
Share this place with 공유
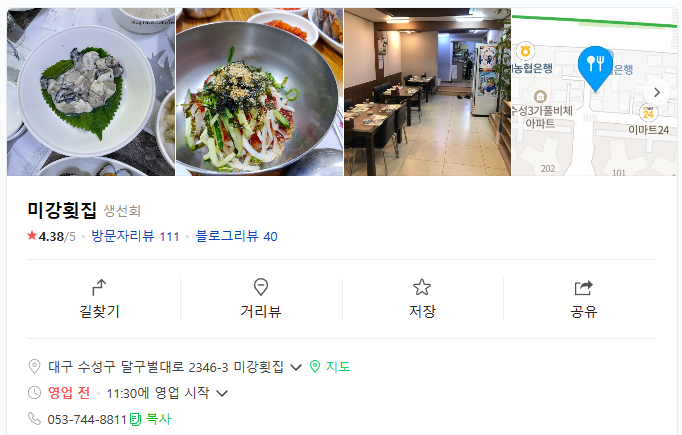pos(584,299)
